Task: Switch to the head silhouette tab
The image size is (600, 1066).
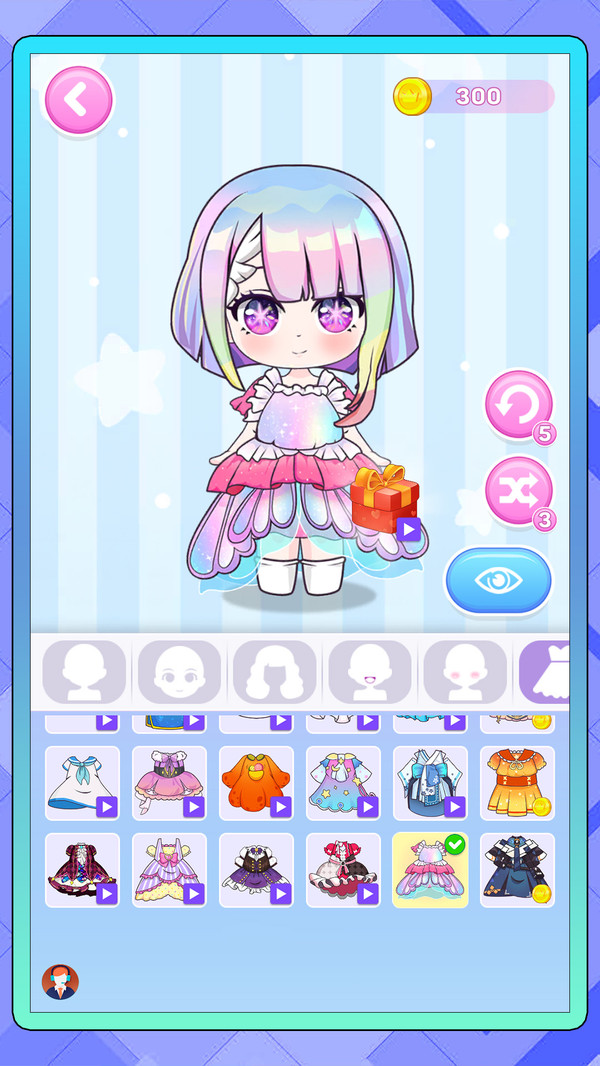Action: pyautogui.click(x=84, y=672)
